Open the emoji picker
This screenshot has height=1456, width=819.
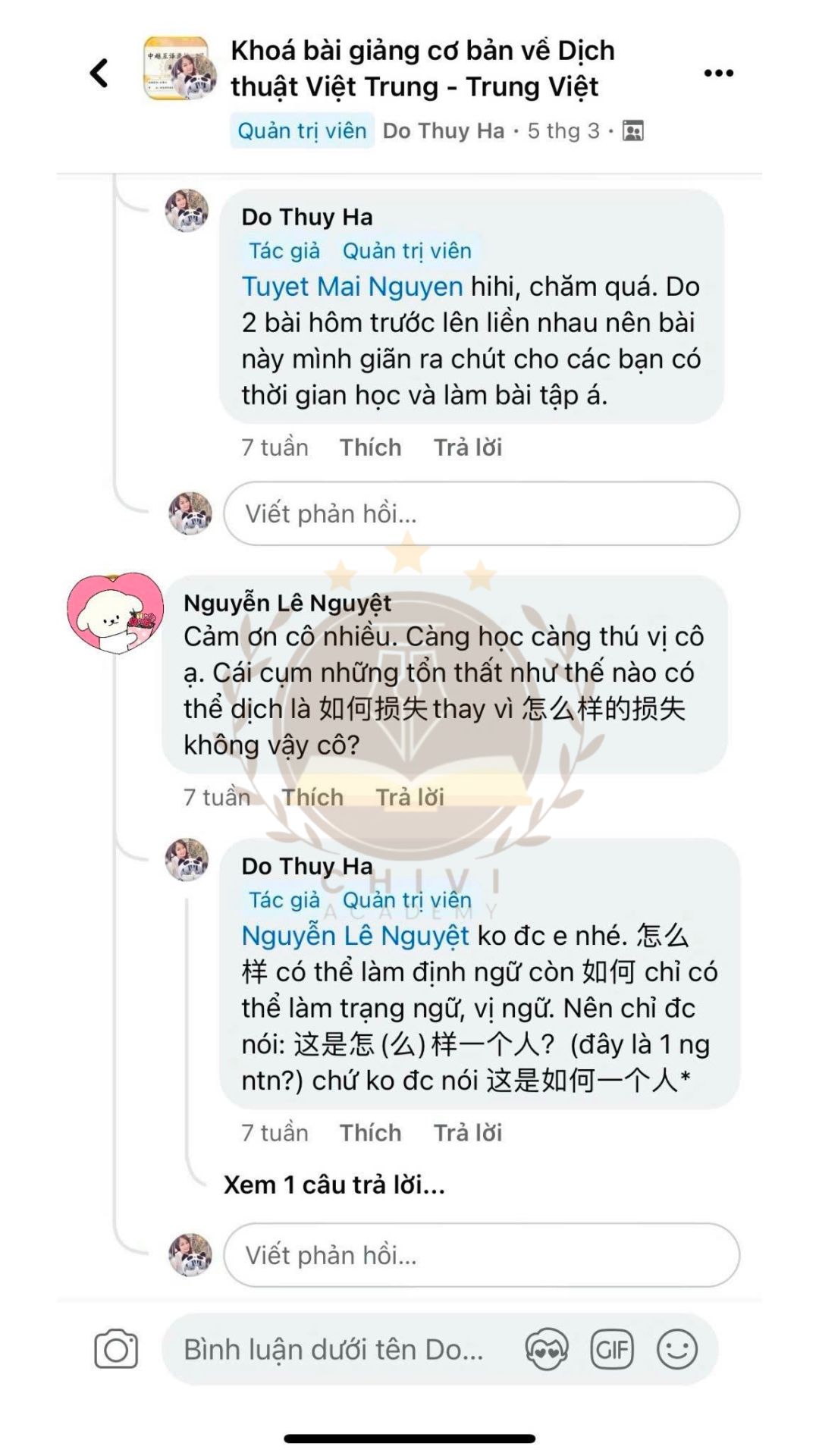(x=676, y=1350)
